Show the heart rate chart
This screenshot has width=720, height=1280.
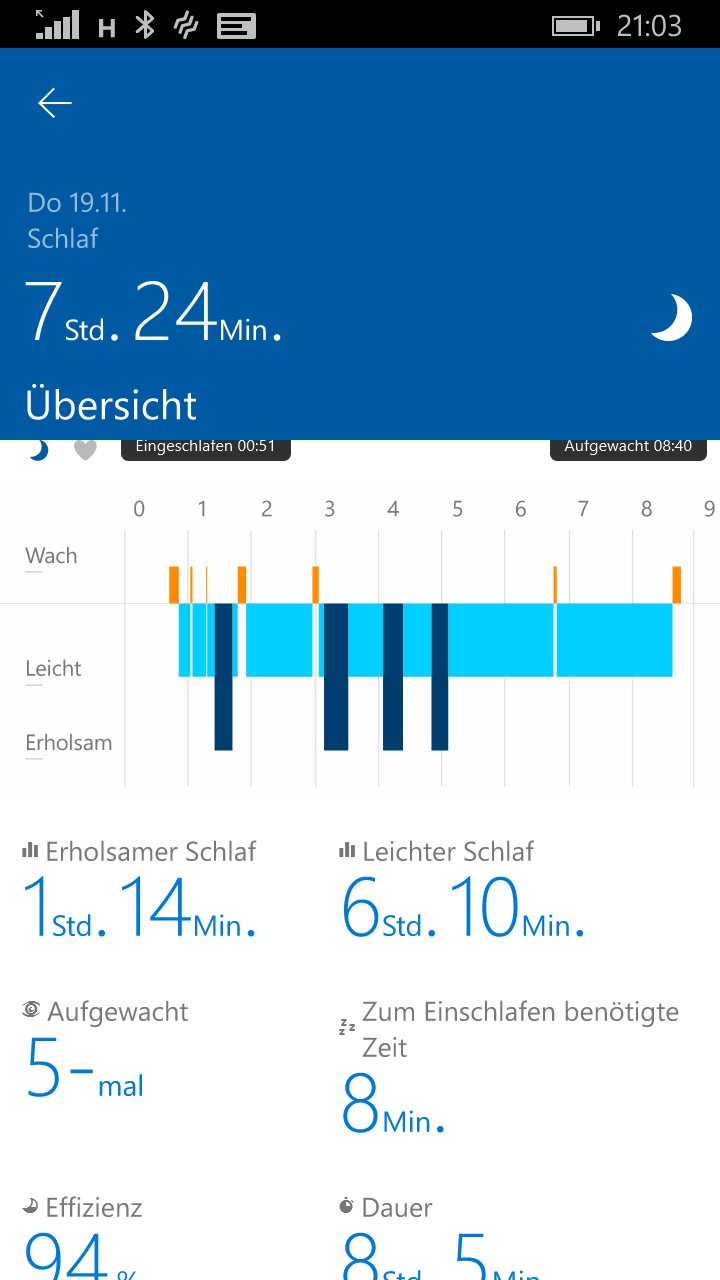(x=86, y=450)
